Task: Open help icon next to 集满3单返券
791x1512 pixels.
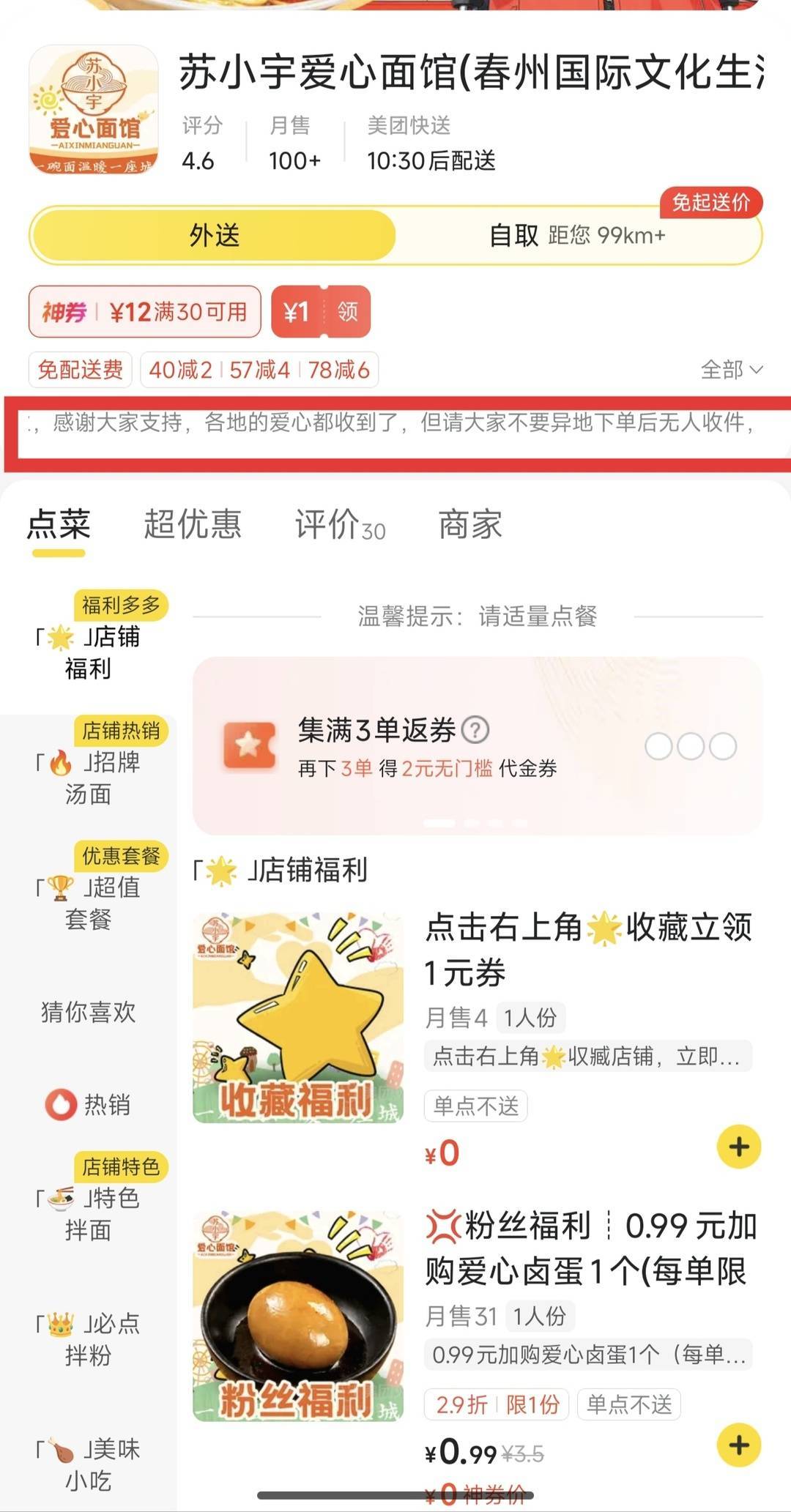Action: pos(476,730)
